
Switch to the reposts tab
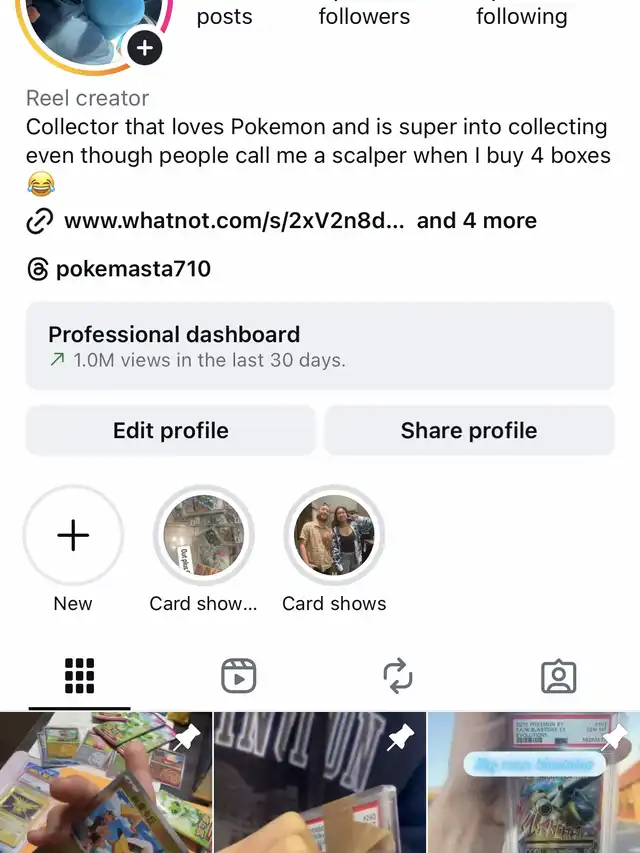click(x=398, y=677)
